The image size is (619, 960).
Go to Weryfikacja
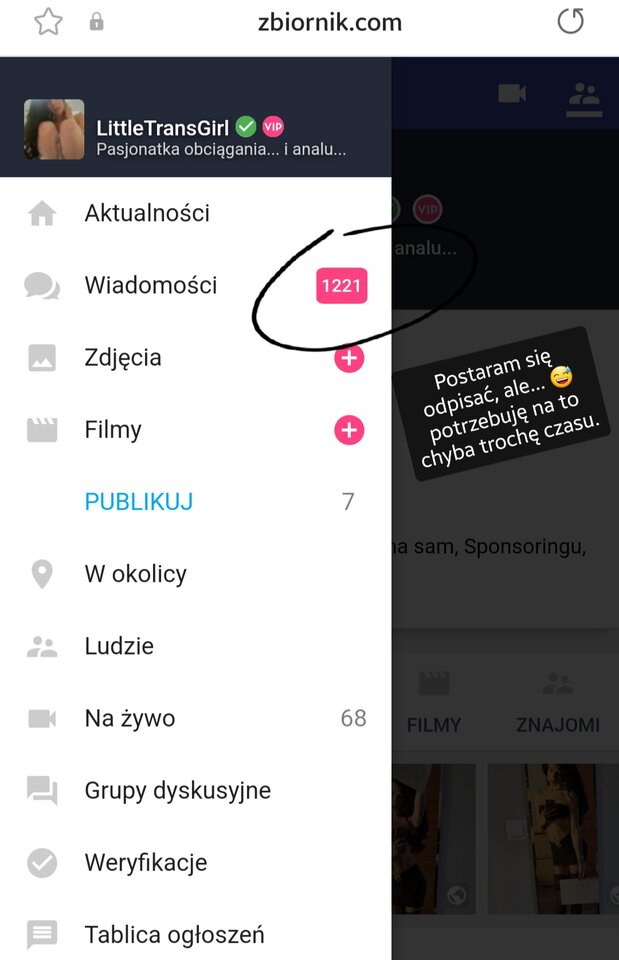coord(146,862)
